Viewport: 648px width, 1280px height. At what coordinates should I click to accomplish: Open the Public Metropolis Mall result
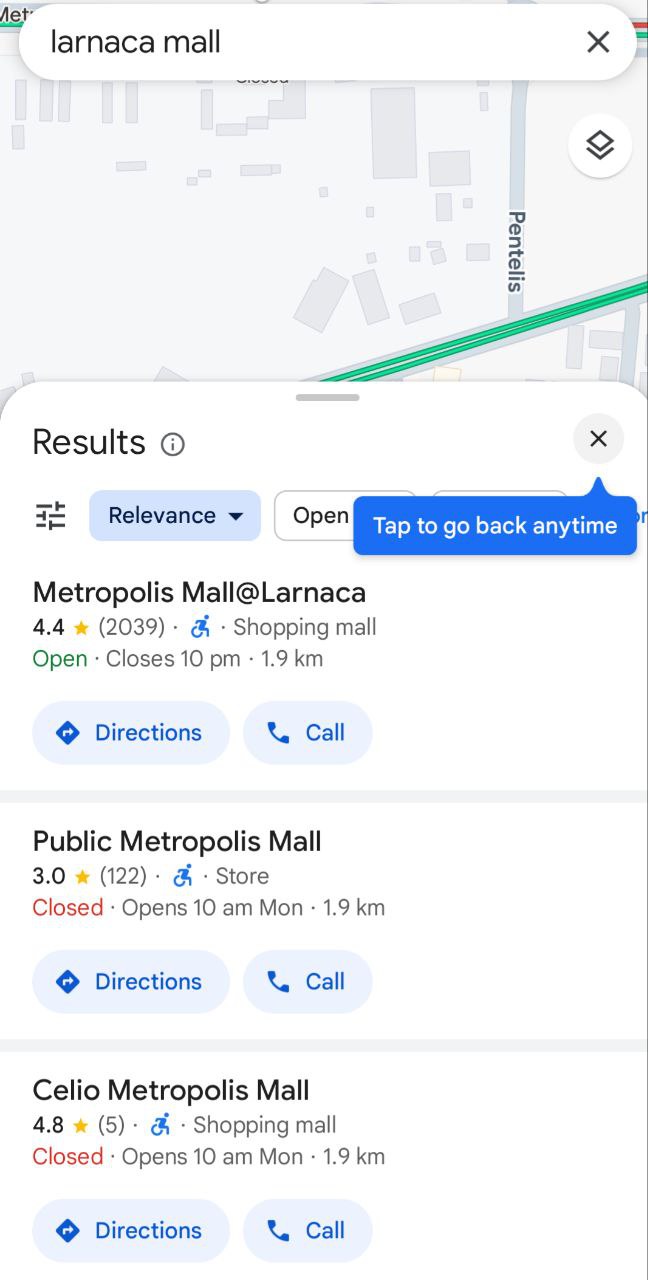coord(177,841)
